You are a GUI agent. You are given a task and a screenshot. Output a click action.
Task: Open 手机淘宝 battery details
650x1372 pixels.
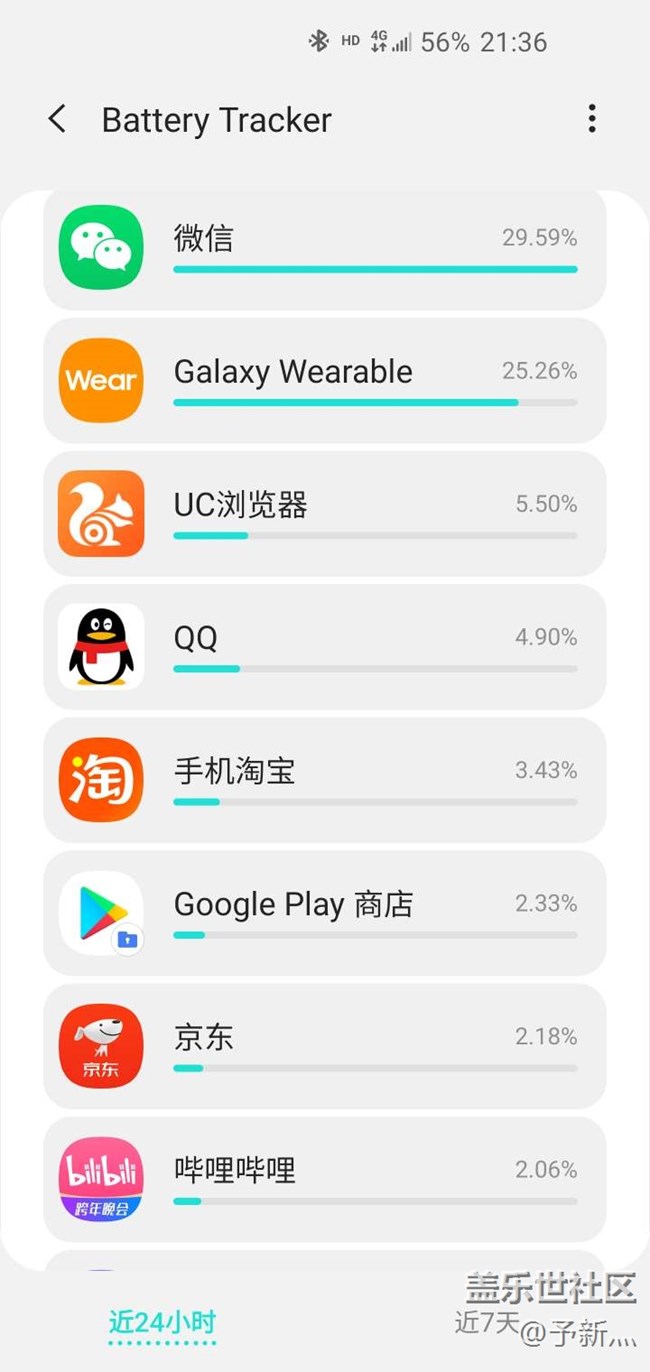point(324,779)
